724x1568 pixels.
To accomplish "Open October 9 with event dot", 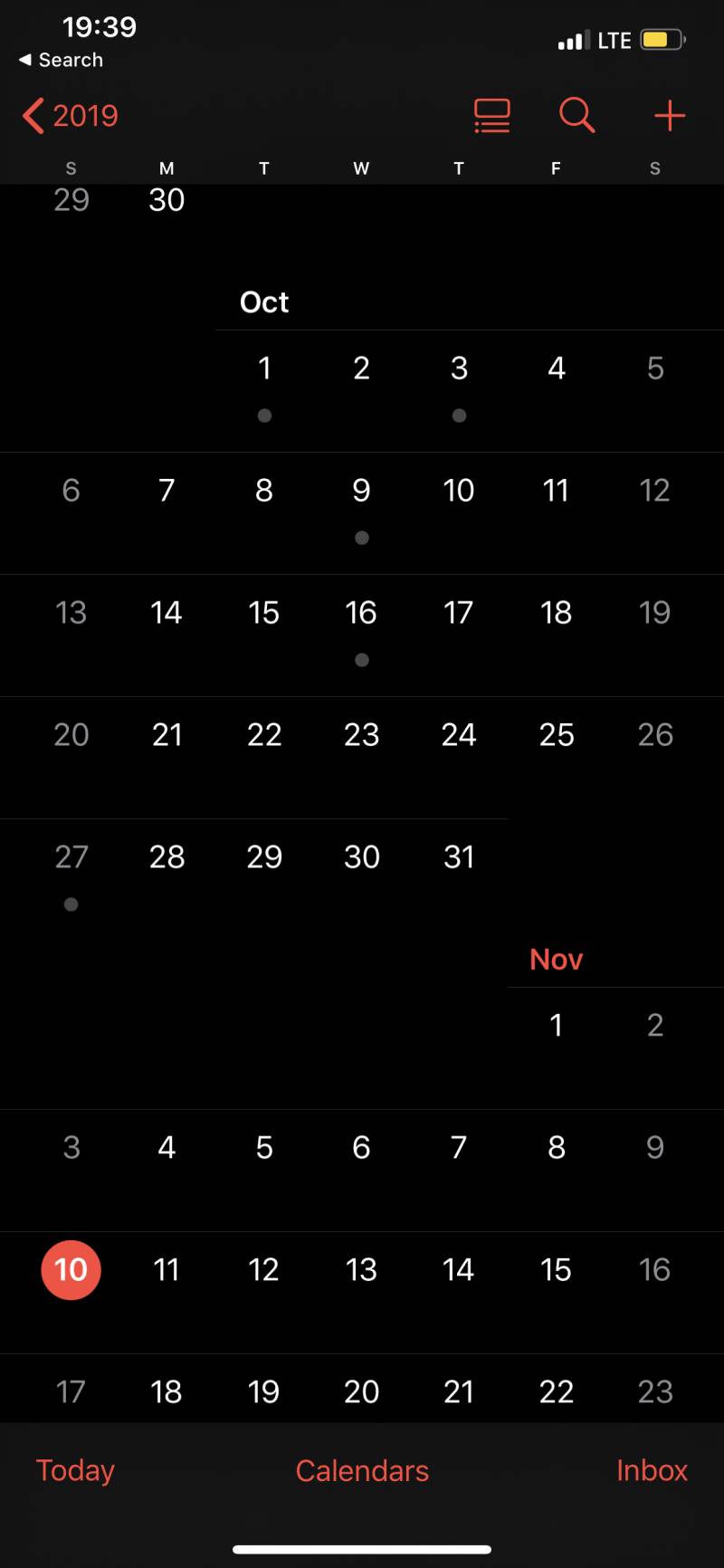I will click(361, 491).
